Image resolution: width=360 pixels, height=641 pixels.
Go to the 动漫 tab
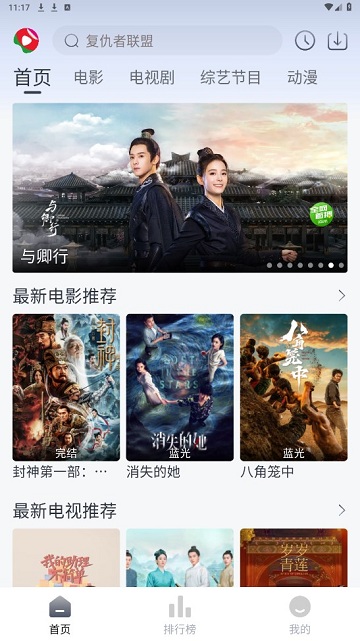[x=302, y=77]
